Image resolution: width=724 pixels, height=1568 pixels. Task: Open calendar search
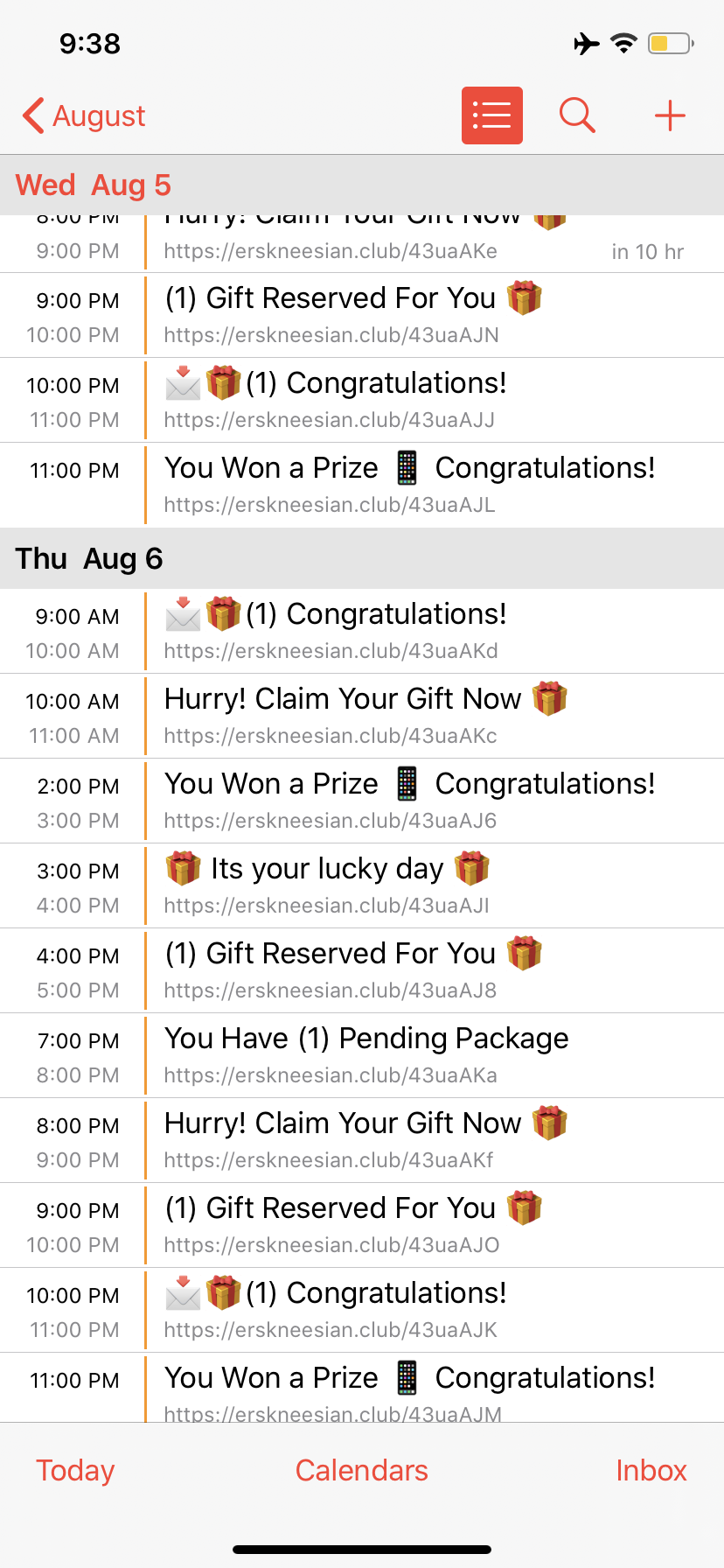tap(577, 115)
